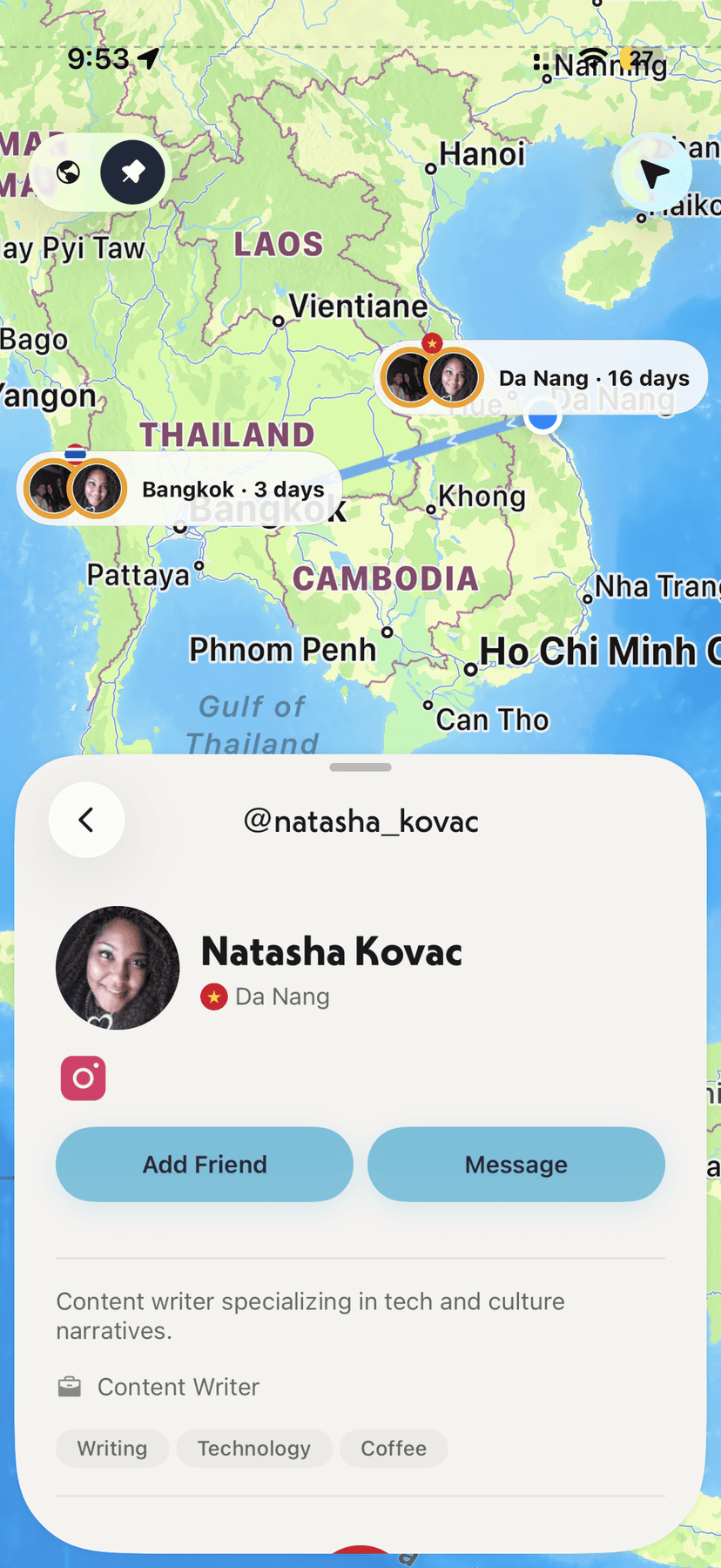
Task: Switch to the globe map view
Action: pos(69,172)
